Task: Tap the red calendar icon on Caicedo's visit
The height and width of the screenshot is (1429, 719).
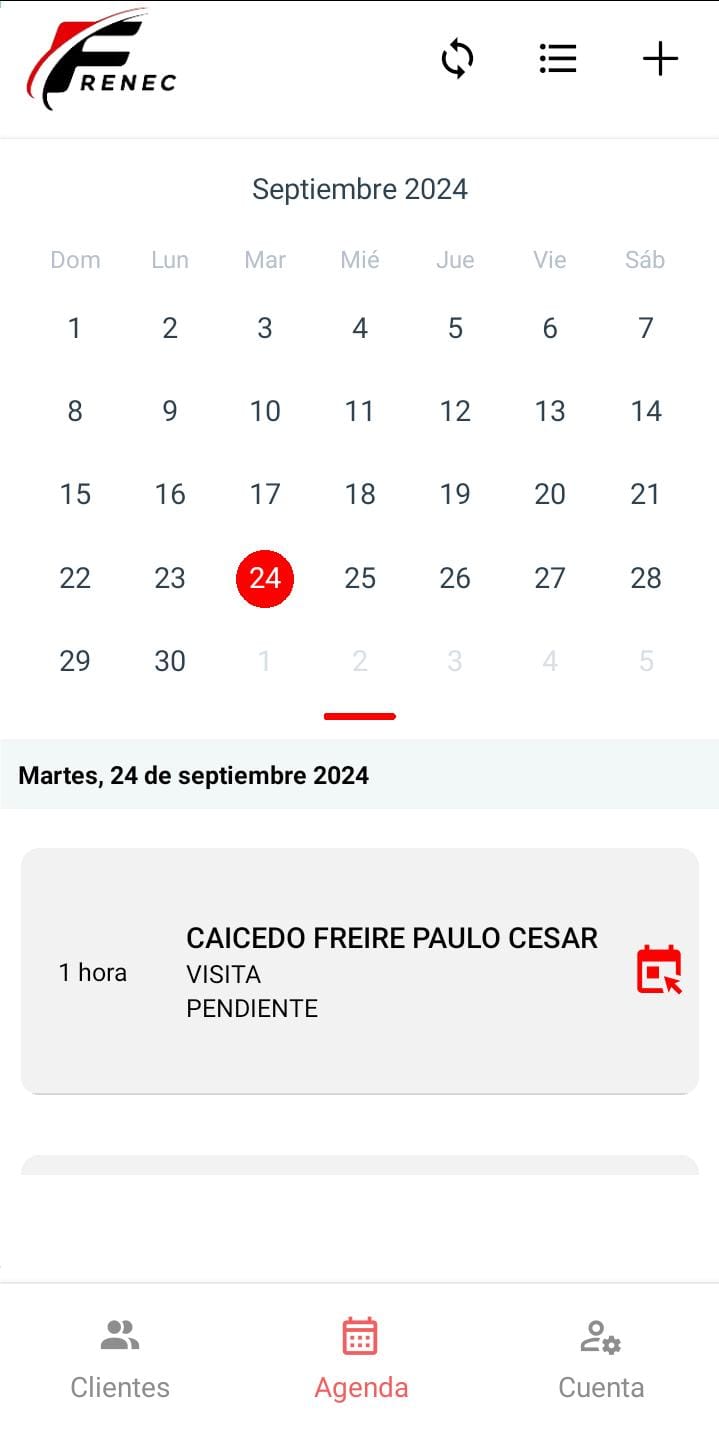Action: coord(659,970)
